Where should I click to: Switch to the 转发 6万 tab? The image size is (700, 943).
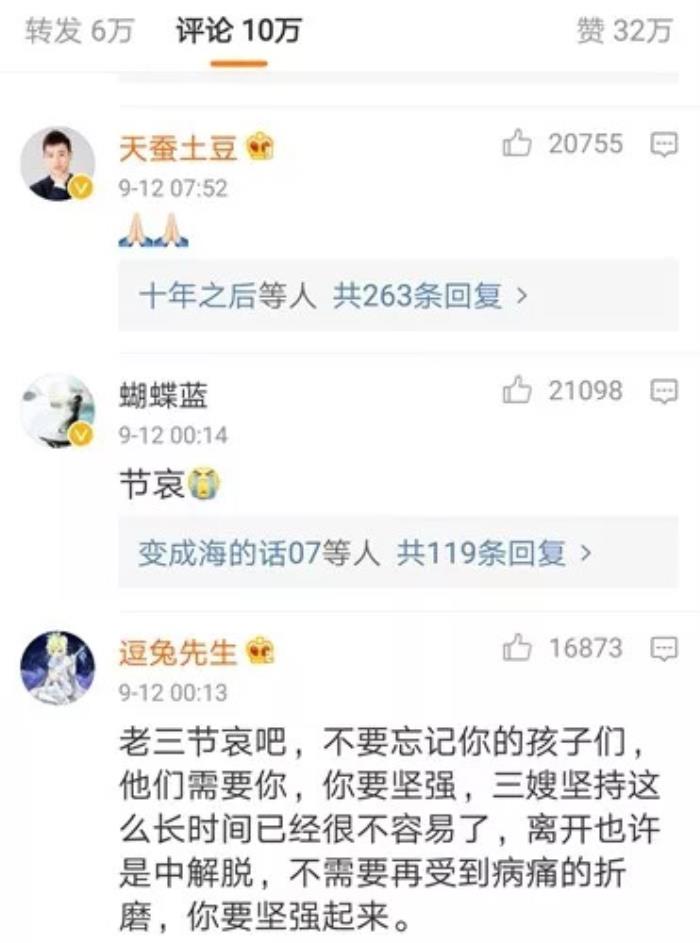[x=80, y=31]
